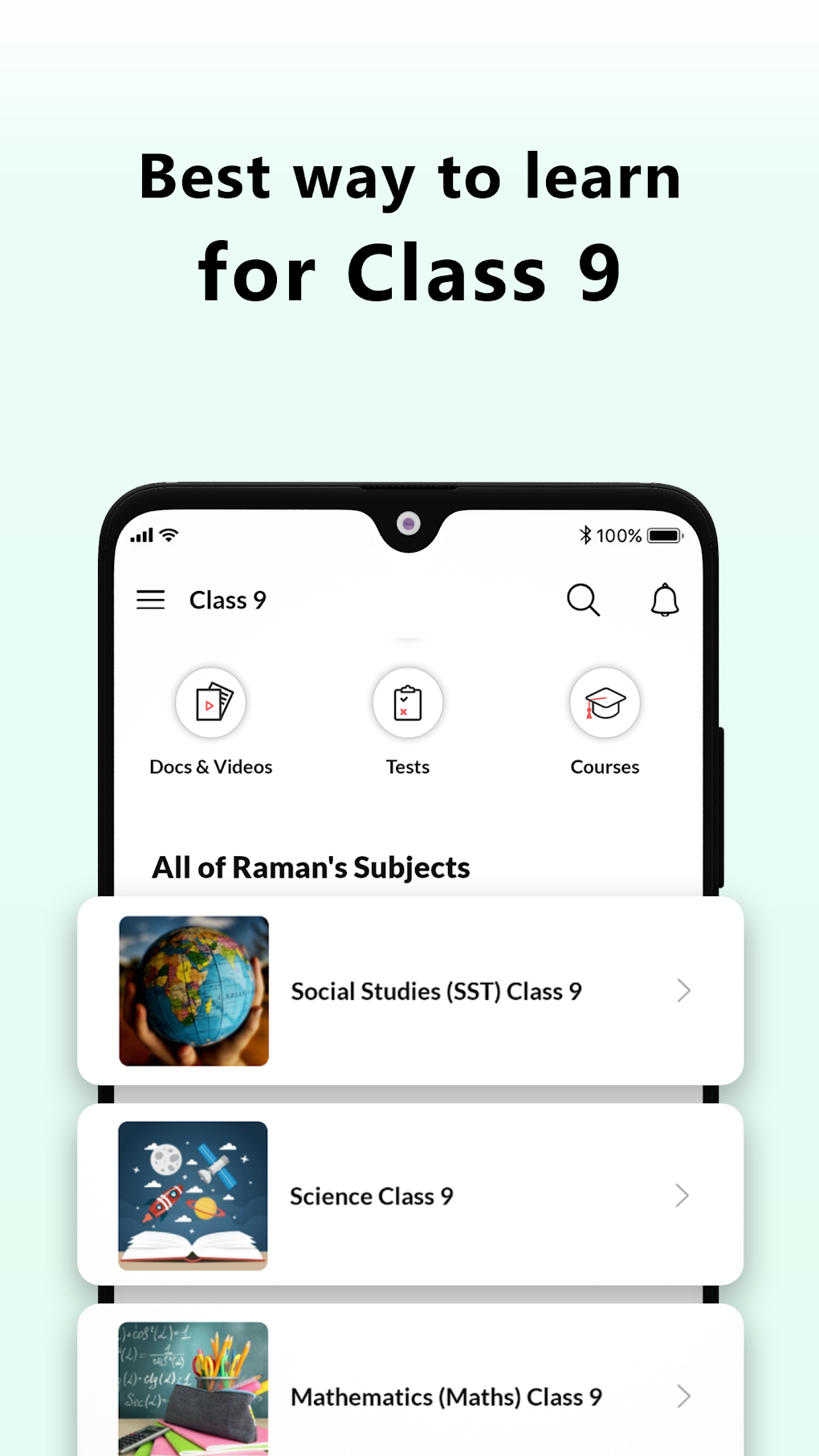Tap the Bluetooth status icon

(x=585, y=534)
